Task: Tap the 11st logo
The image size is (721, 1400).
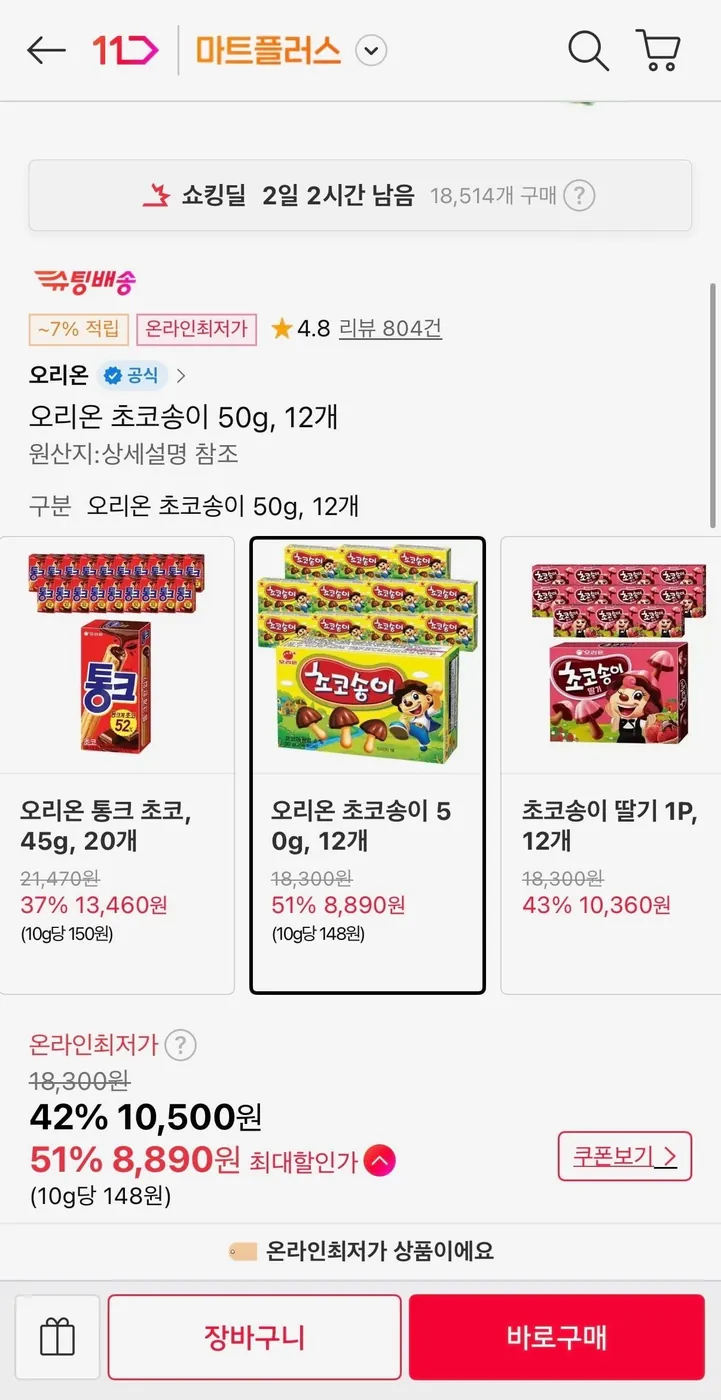Action: pyautogui.click(x=124, y=50)
